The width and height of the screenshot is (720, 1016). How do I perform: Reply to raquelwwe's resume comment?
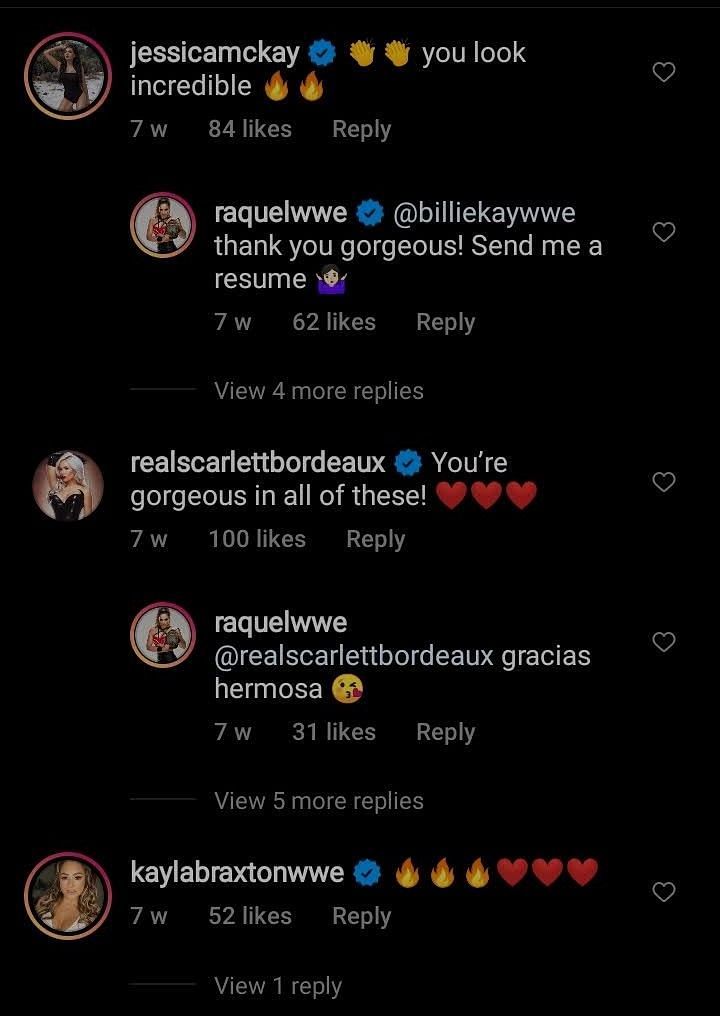click(445, 322)
